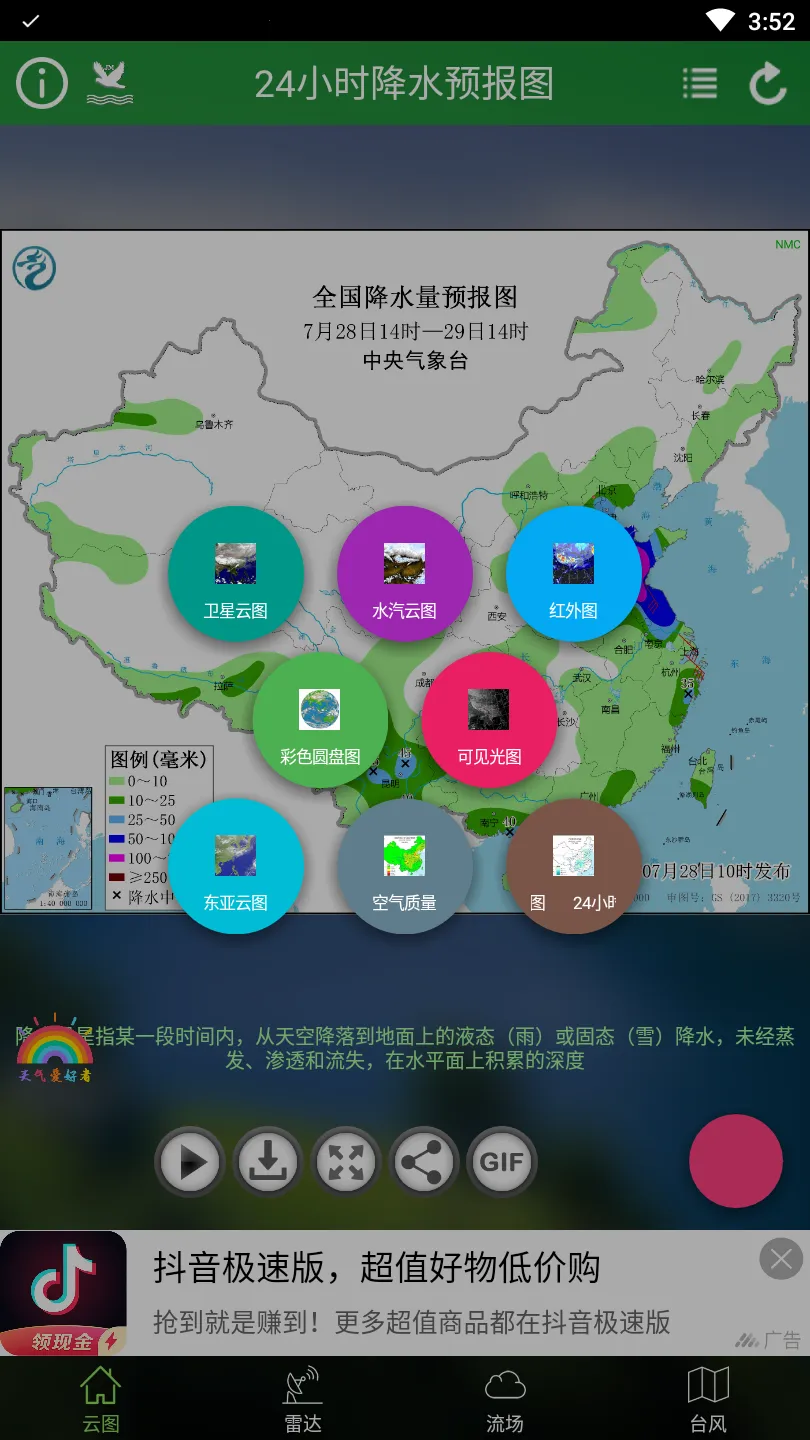
Task: Select the 24小时 precipitation map bubble
Action: pyautogui.click(x=573, y=866)
